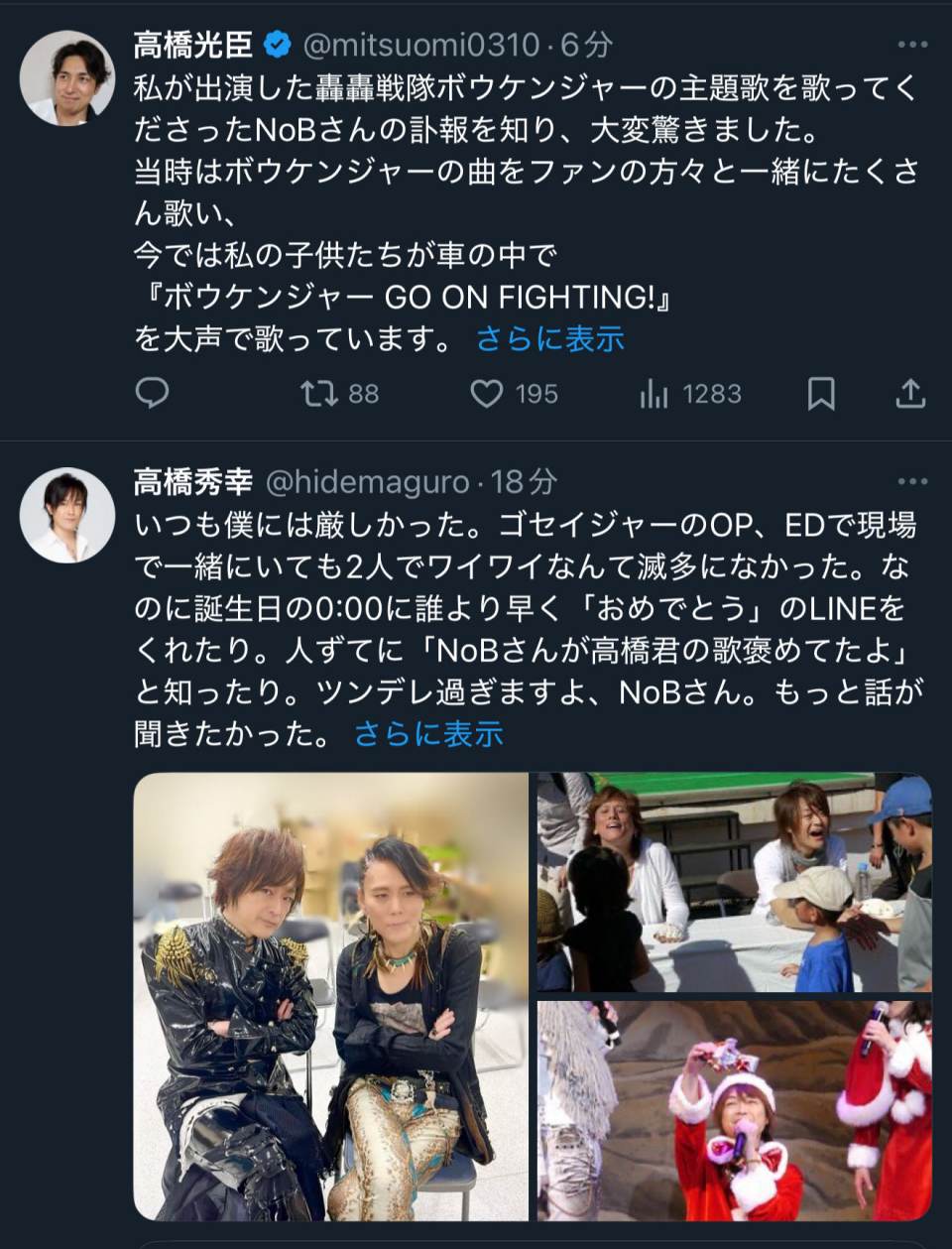Open the Santa costume stage photo
Image resolution: width=952 pixels, height=1249 pixels.
tap(734, 1110)
